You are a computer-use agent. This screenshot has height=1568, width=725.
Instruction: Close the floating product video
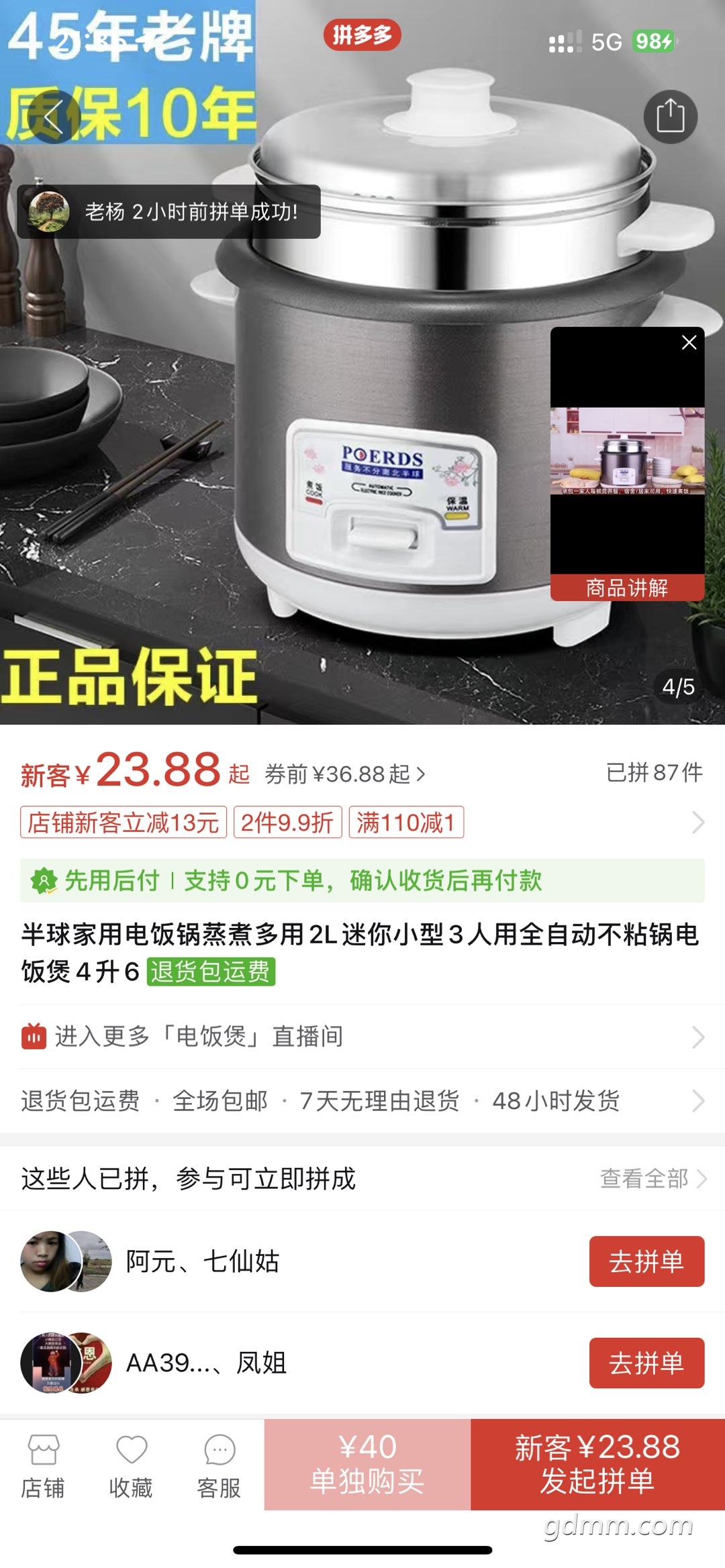(x=689, y=343)
